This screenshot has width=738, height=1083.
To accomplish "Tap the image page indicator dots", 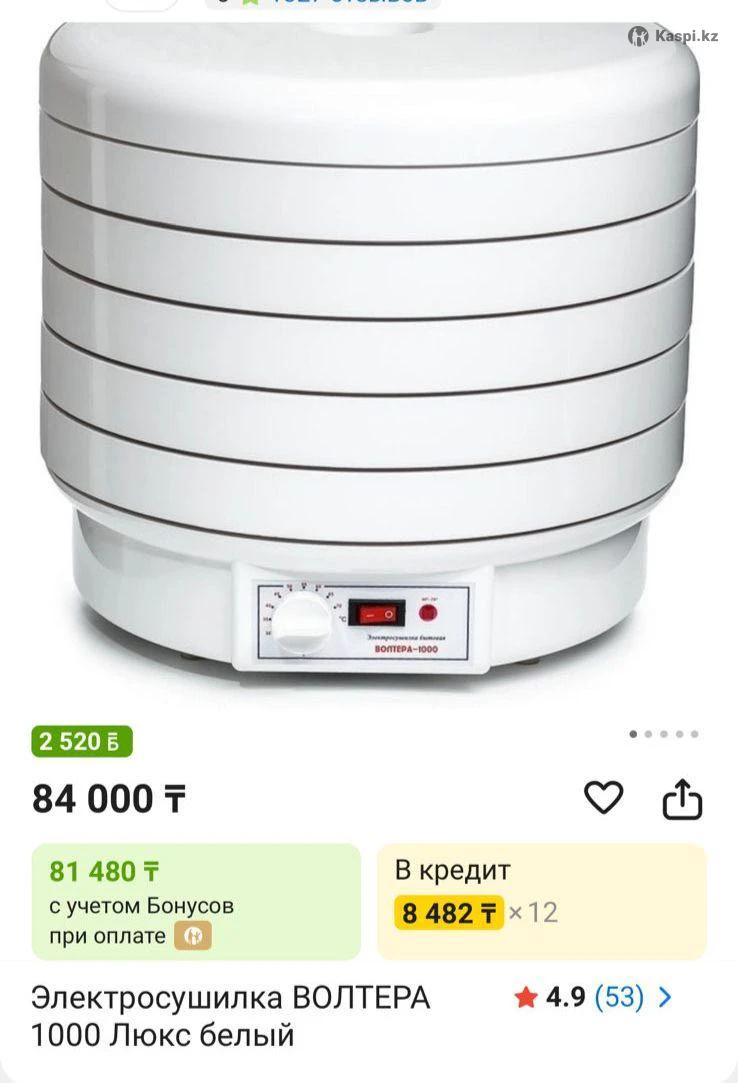I will click(664, 734).
